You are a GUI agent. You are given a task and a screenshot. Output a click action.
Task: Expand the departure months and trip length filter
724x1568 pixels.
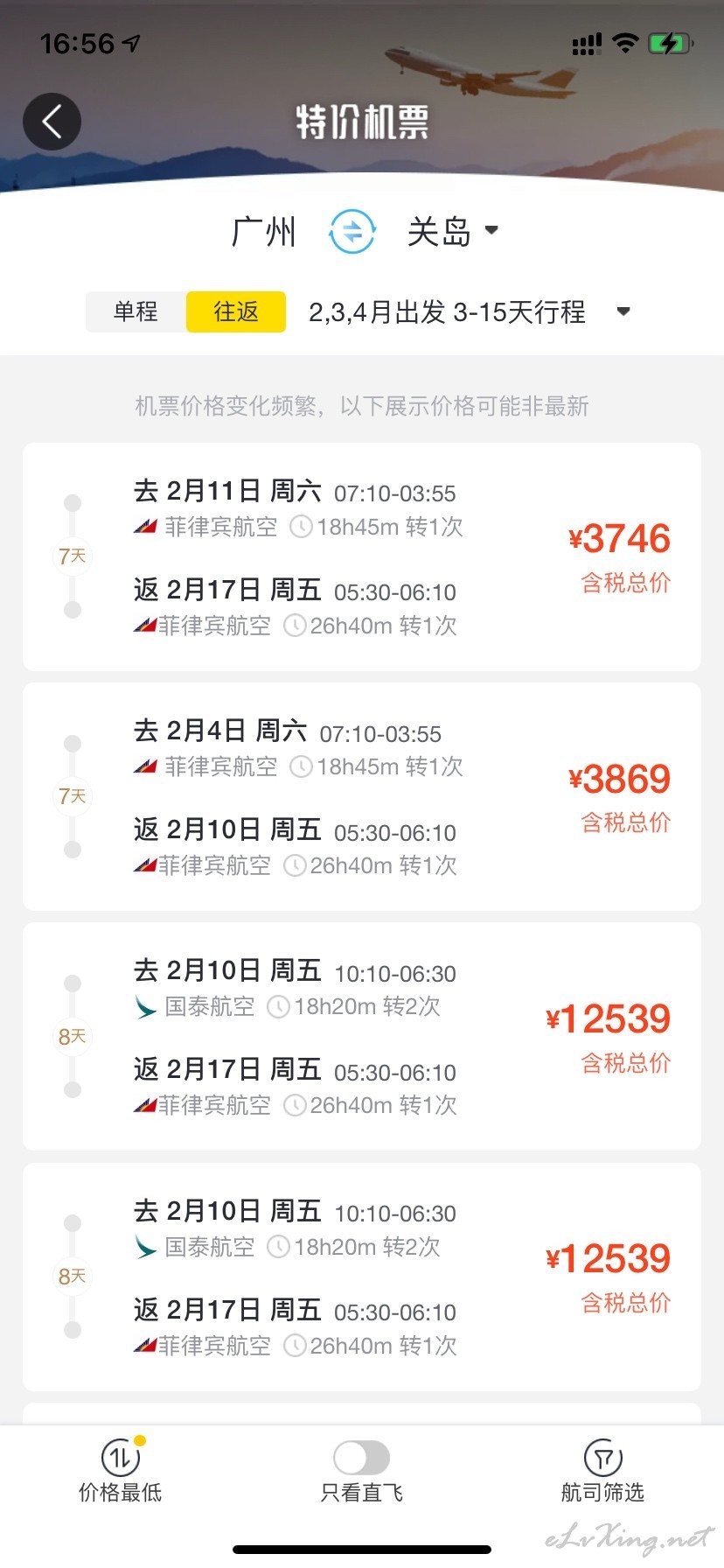point(470,311)
